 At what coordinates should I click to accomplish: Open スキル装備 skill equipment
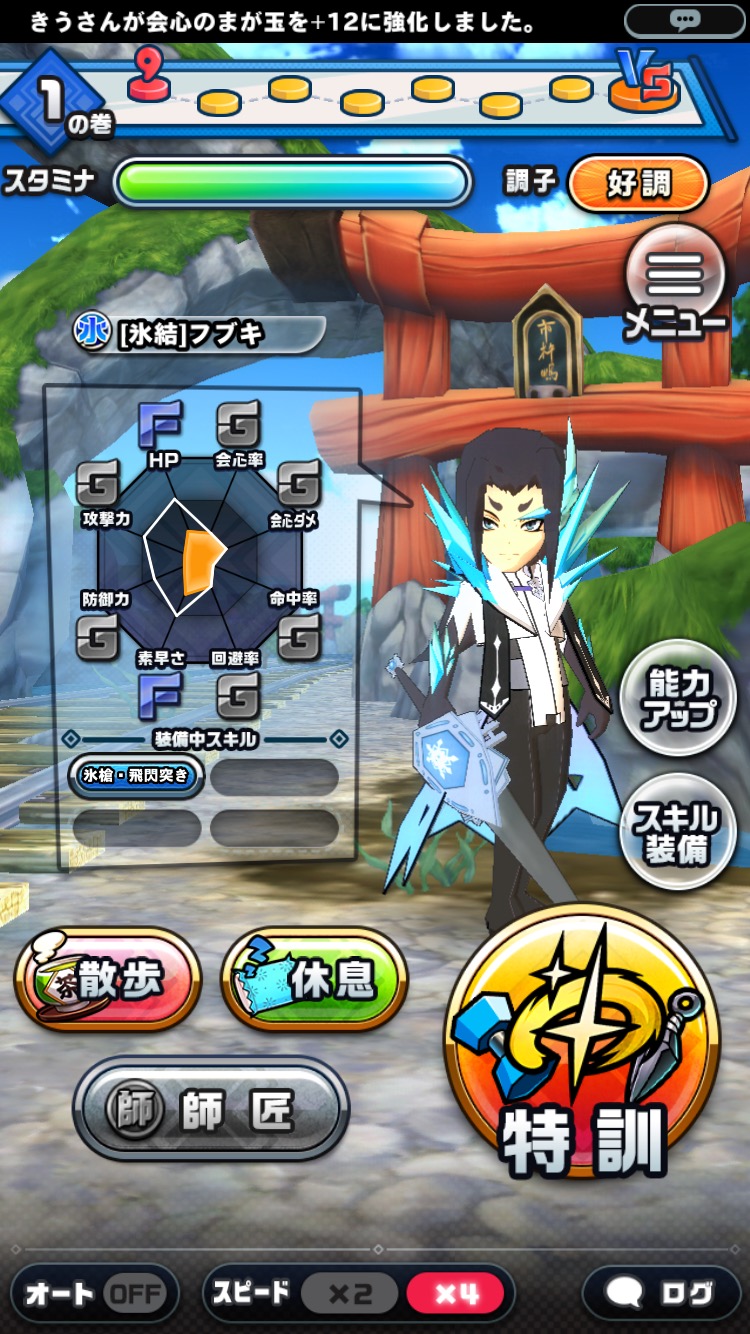click(x=678, y=833)
